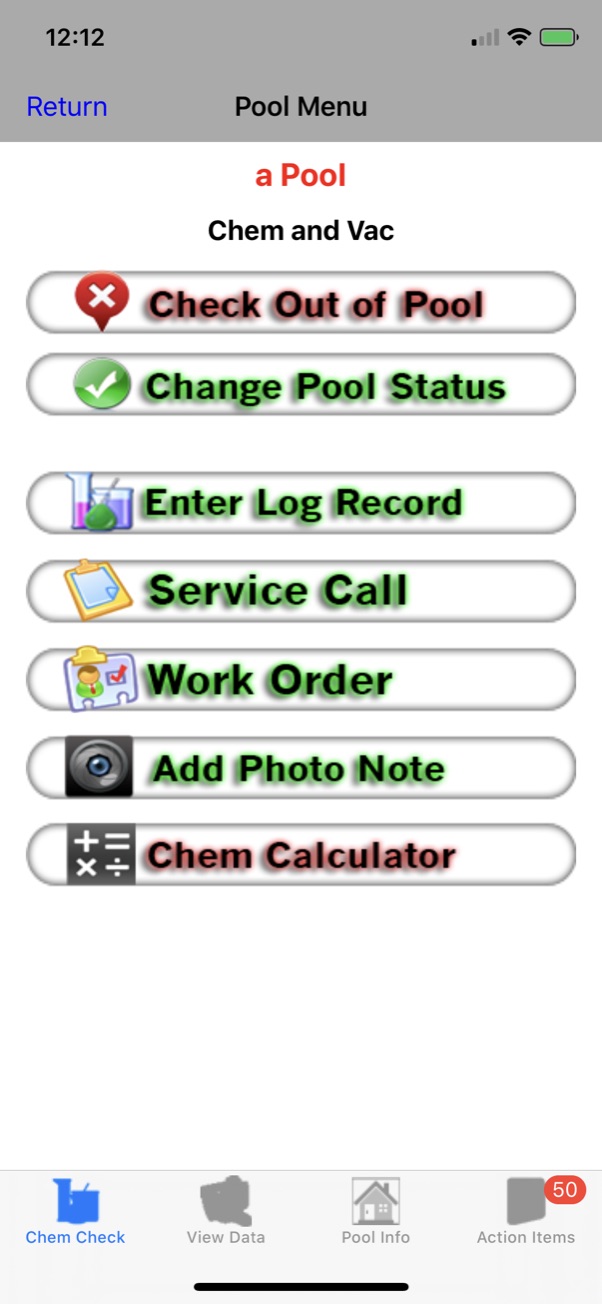602x1304 pixels.
Task: Tap Return to go back
Action: point(67,107)
